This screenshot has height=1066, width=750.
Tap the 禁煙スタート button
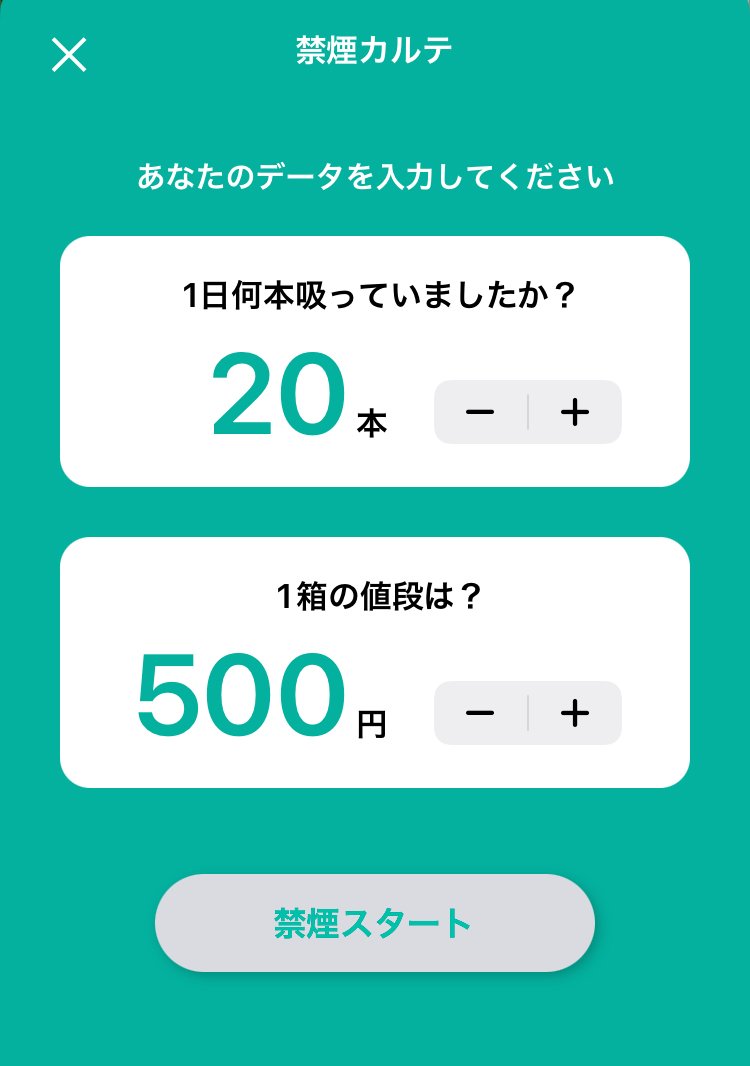click(374, 923)
